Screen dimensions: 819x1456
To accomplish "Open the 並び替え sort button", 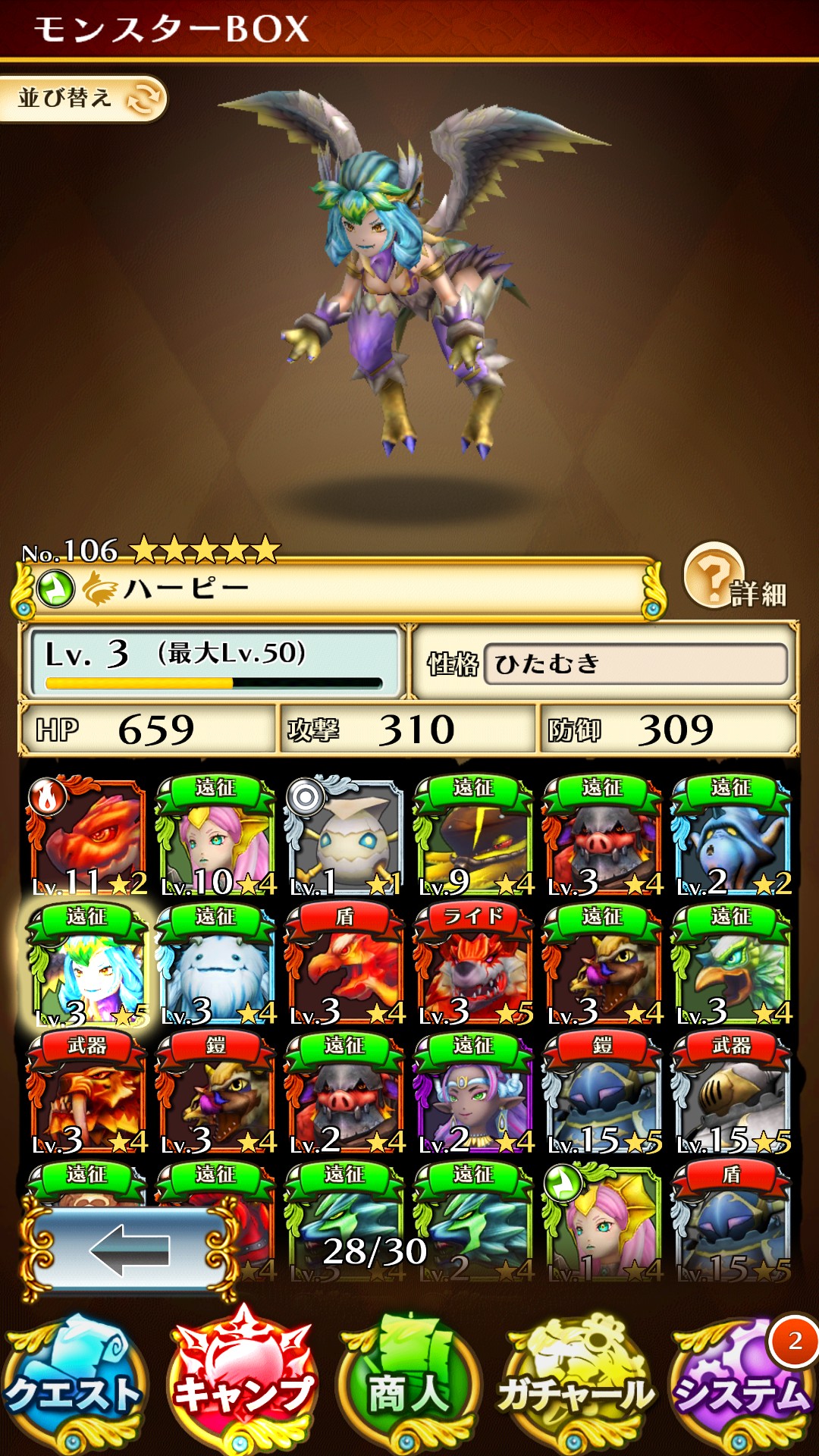I will pos(82,99).
